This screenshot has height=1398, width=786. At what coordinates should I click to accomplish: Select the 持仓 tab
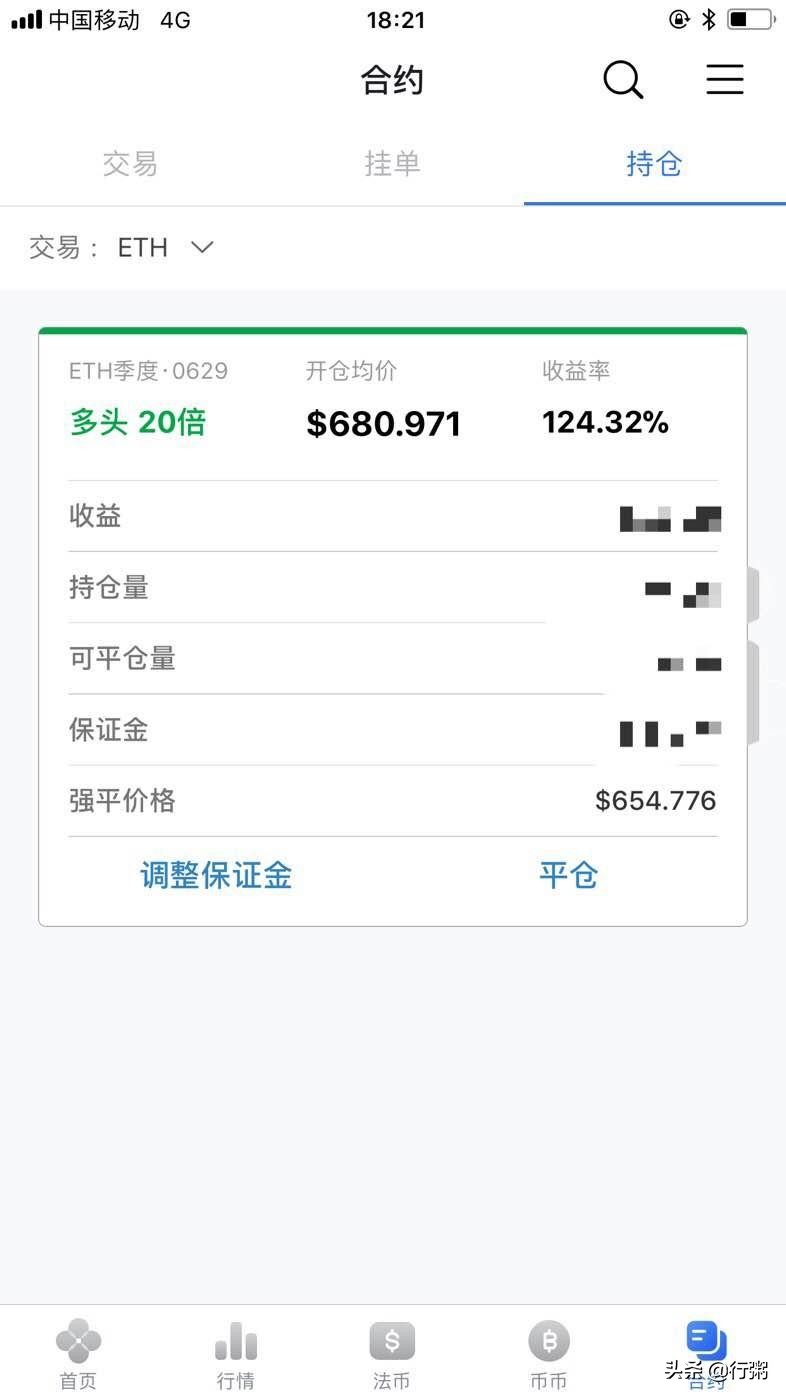(x=654, y=163)
